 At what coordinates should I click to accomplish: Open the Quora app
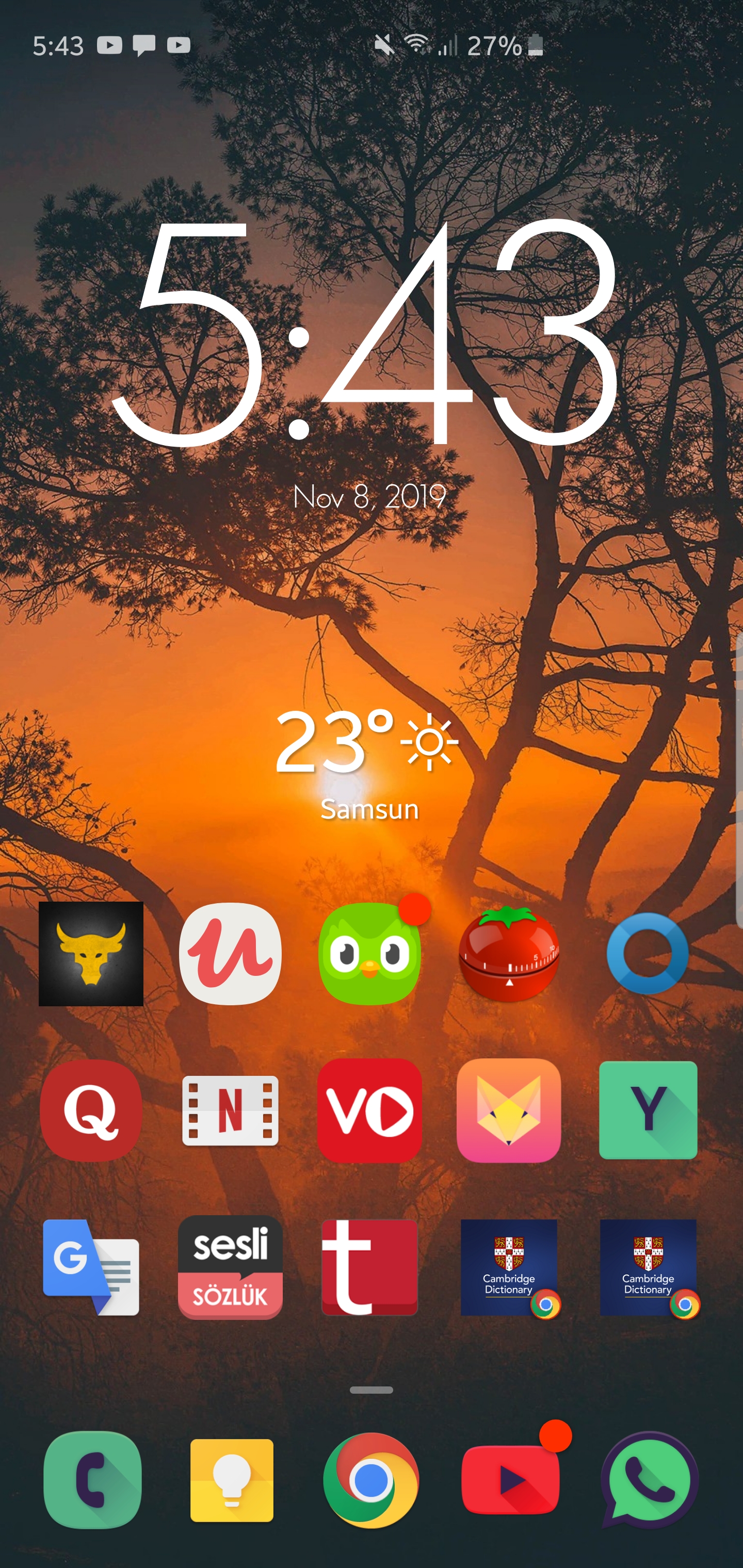[91, 1110]
